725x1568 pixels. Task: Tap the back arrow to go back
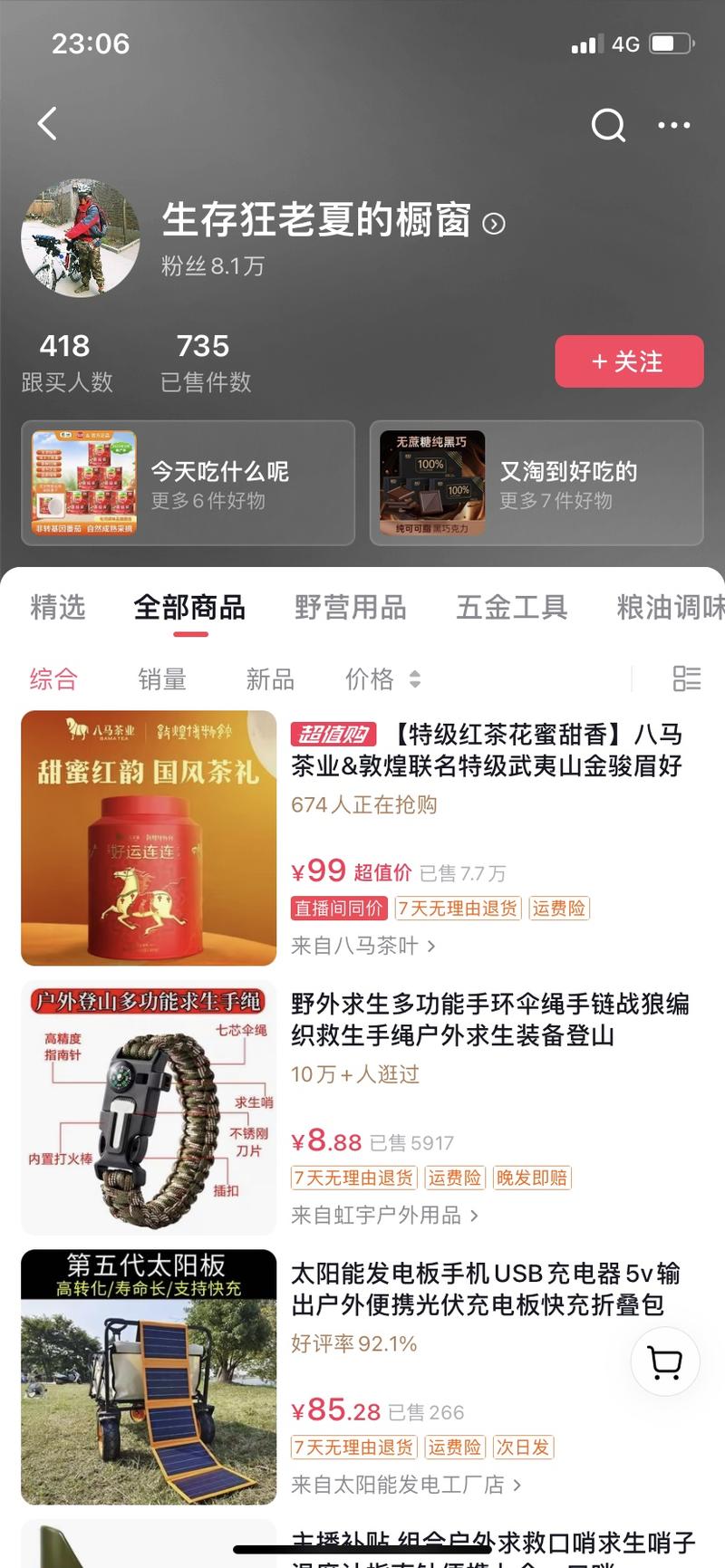click(47, 124)
